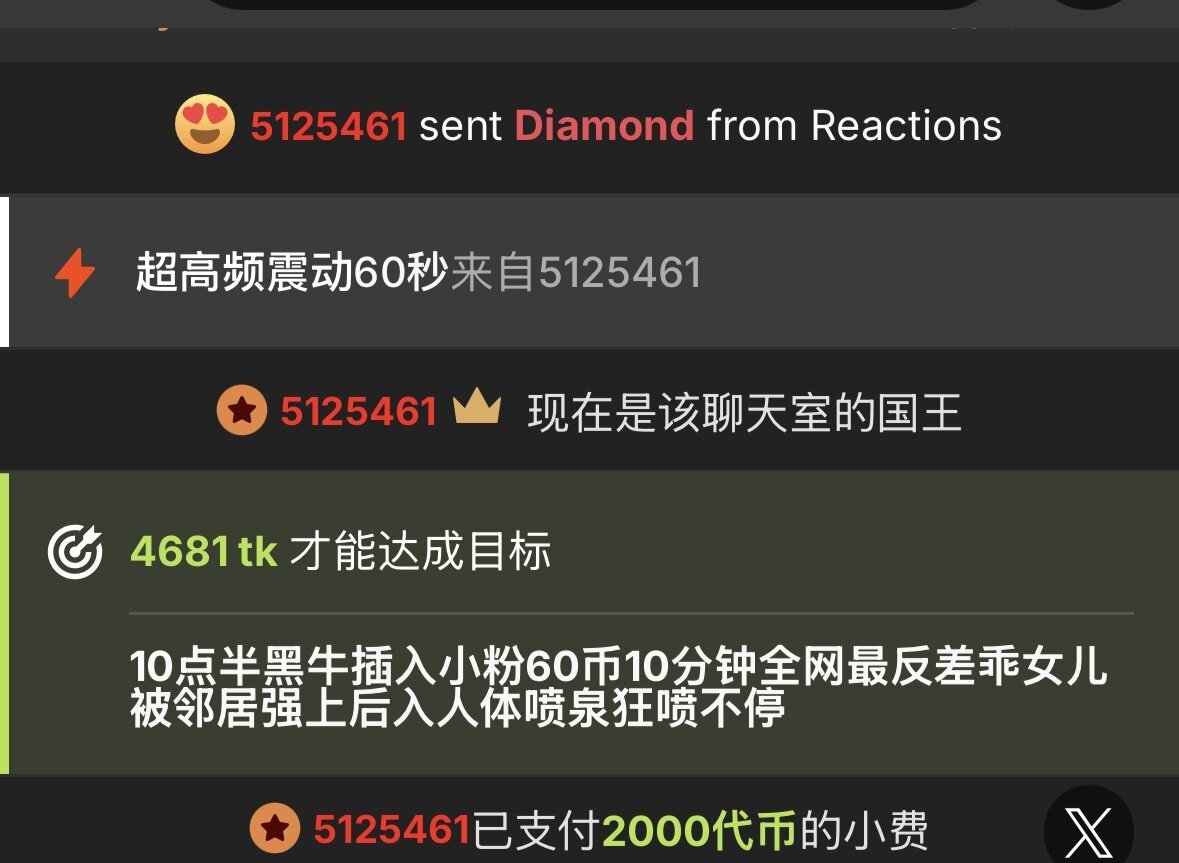Image resolution: width=1179 pixels, height=863 pixels.
Task: Open the X social link icon
Action: click(x=1088, y=829)
